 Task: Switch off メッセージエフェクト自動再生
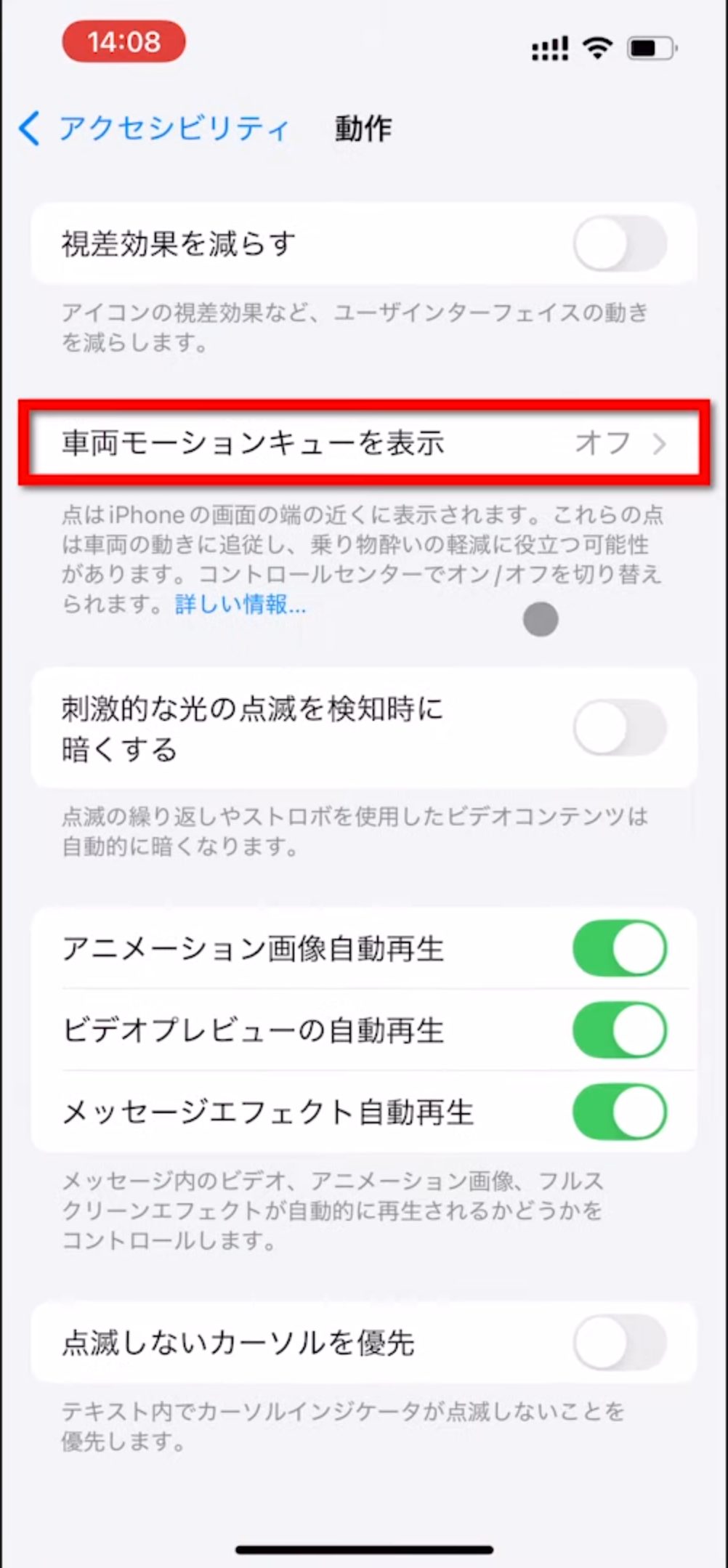[x=620, y=1112]
